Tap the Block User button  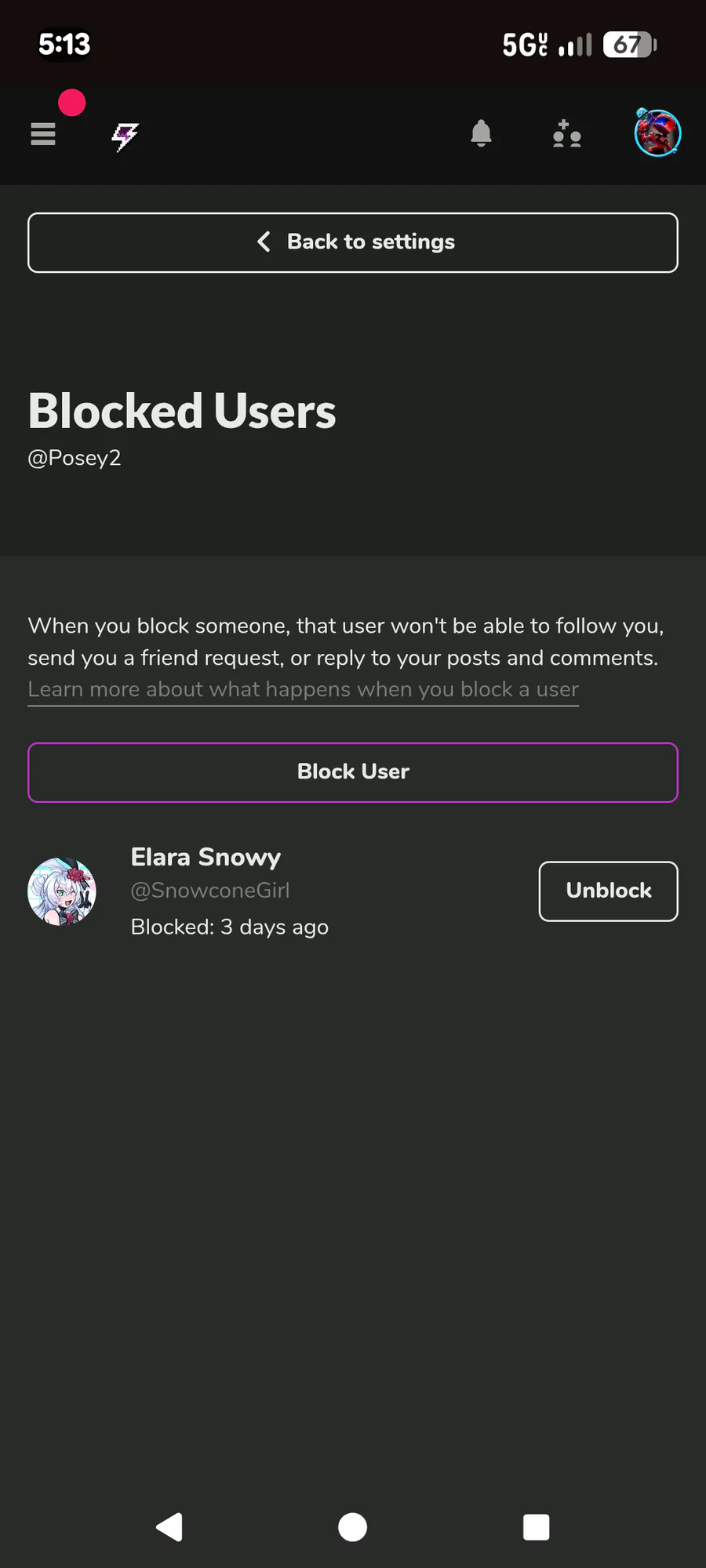(353, 772)
